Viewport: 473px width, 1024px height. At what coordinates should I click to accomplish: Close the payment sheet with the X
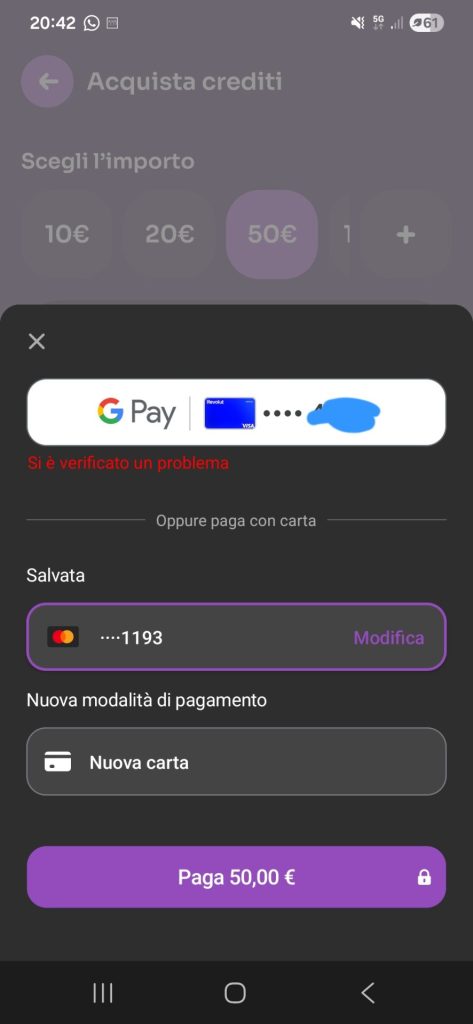[37, 341]
